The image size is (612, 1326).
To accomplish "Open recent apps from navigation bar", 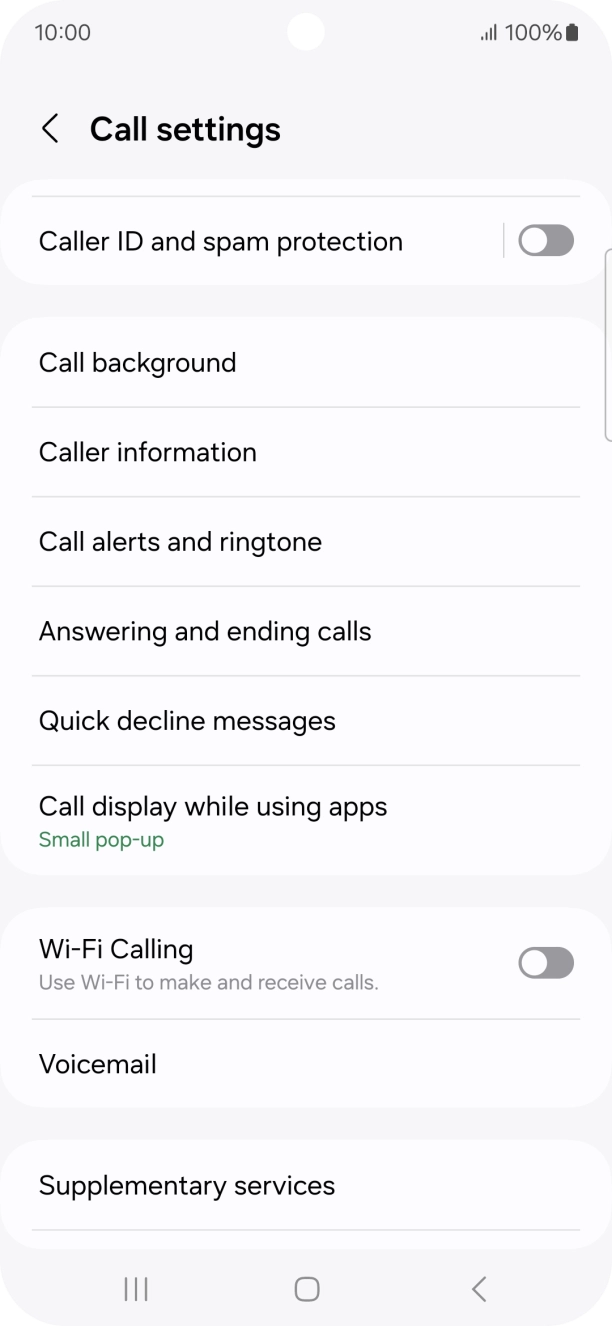I will (x=135, y=1289).
